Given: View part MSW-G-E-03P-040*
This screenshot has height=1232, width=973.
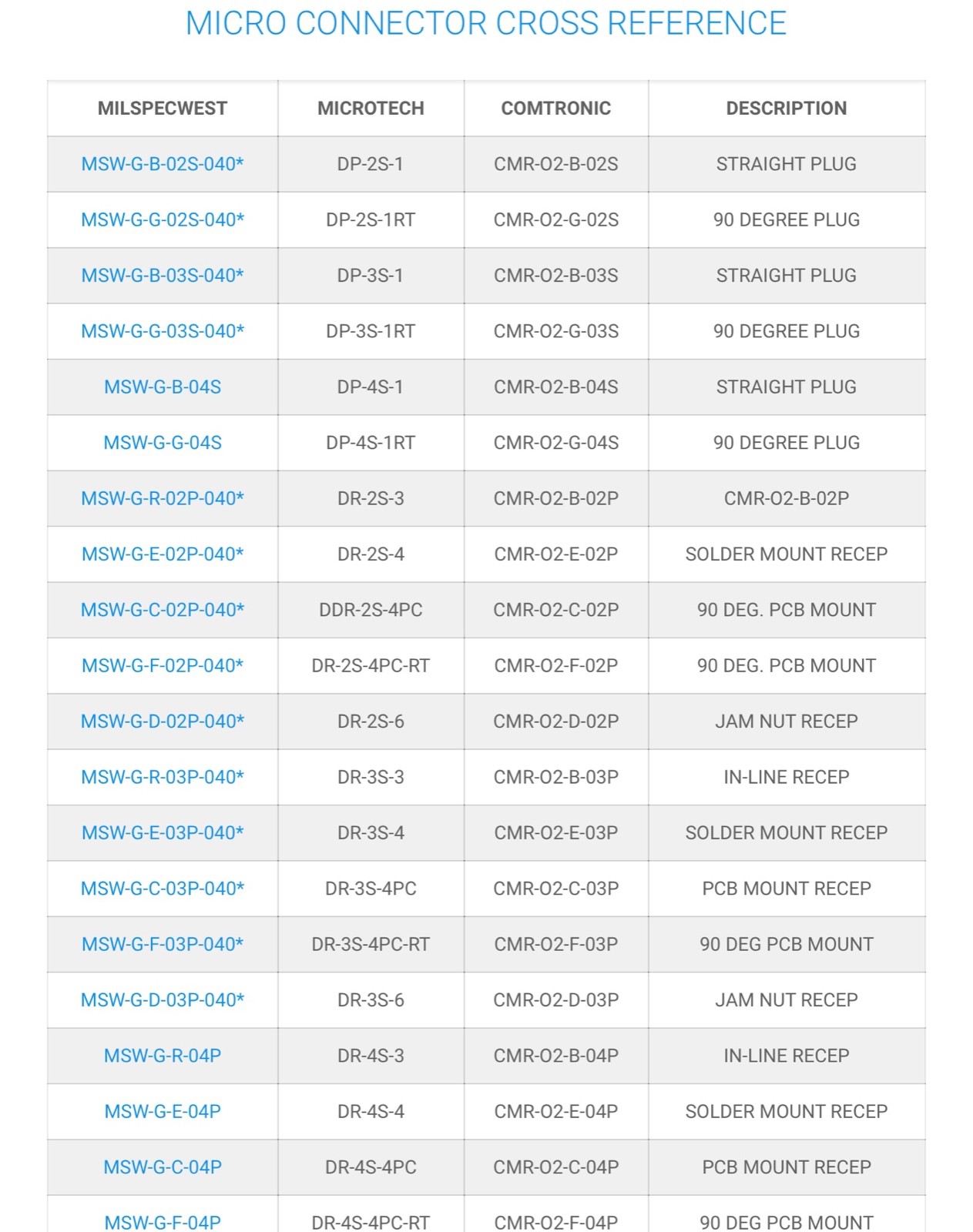Looking at the screenshot, I should tap(163, 832).
